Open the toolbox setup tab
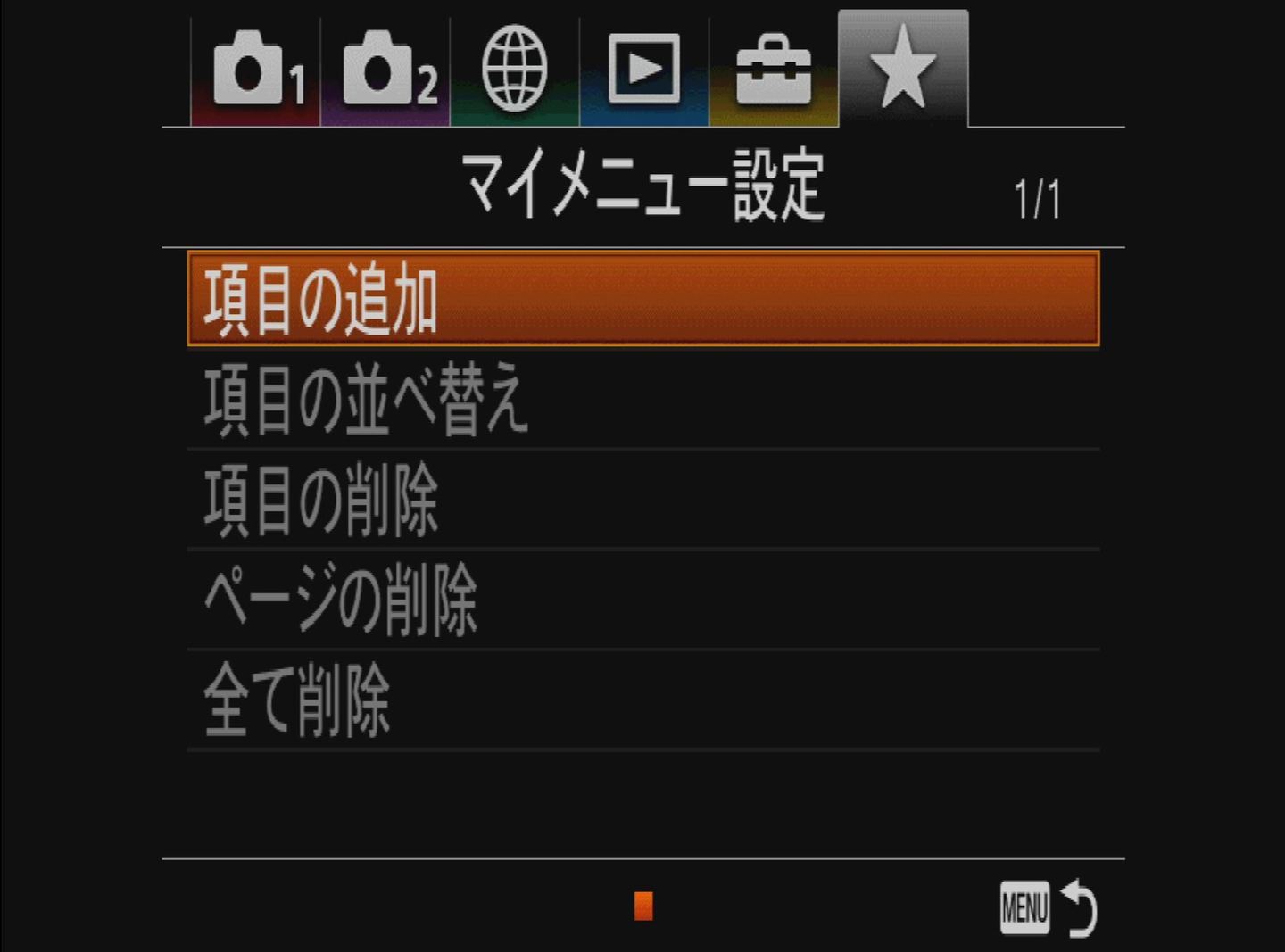The height and width of the screenshot is (952, 1285). (x=773, y=71)
